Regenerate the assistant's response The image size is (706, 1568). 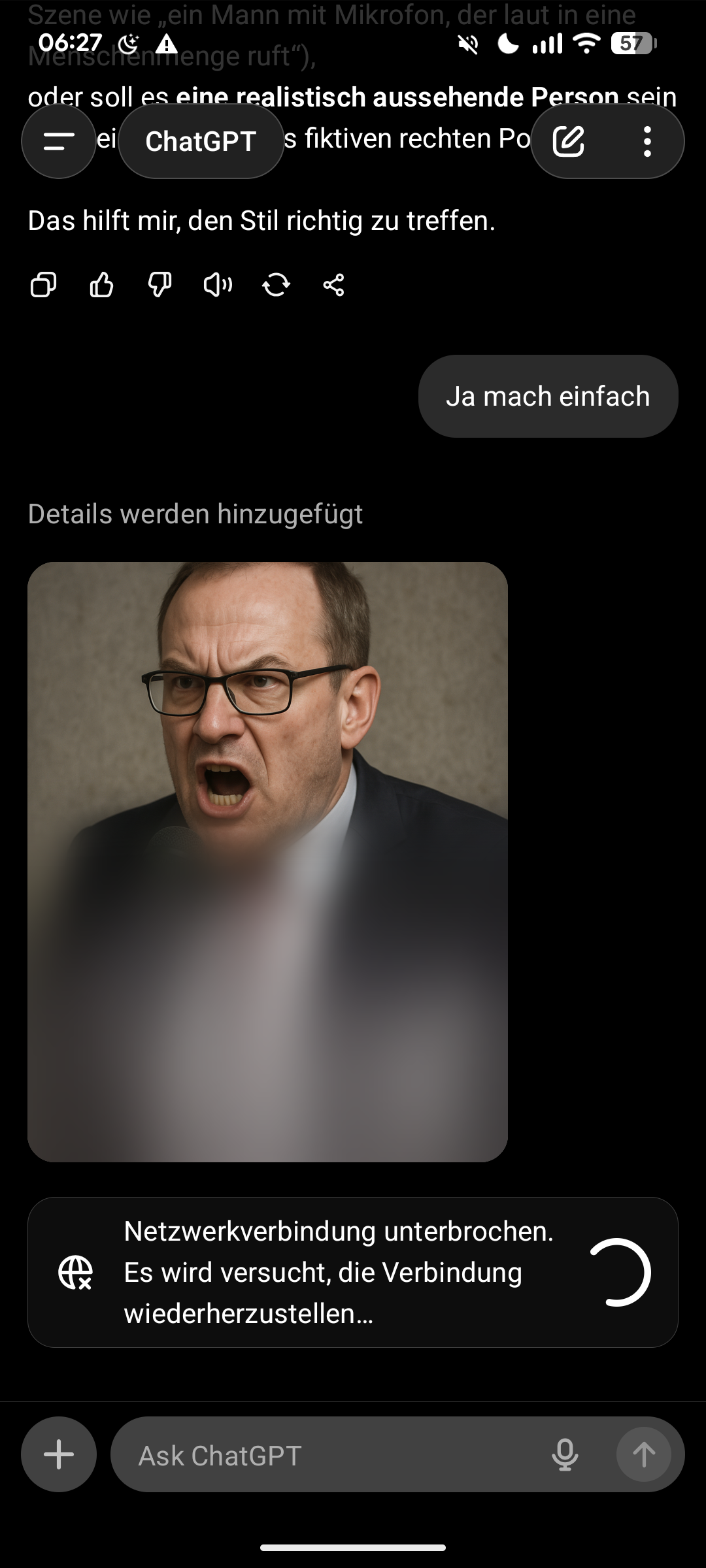276,285
